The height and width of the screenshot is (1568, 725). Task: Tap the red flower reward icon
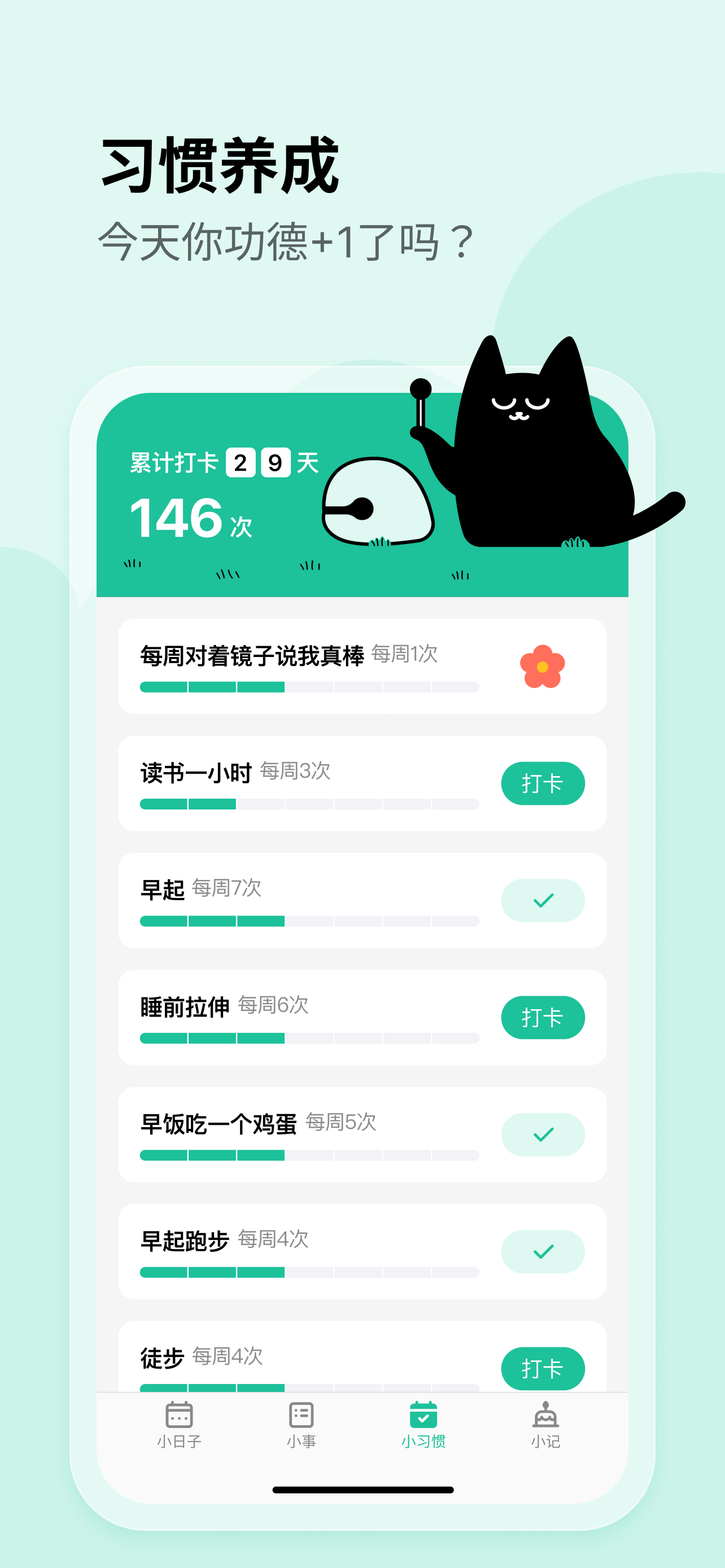point(544,665)
